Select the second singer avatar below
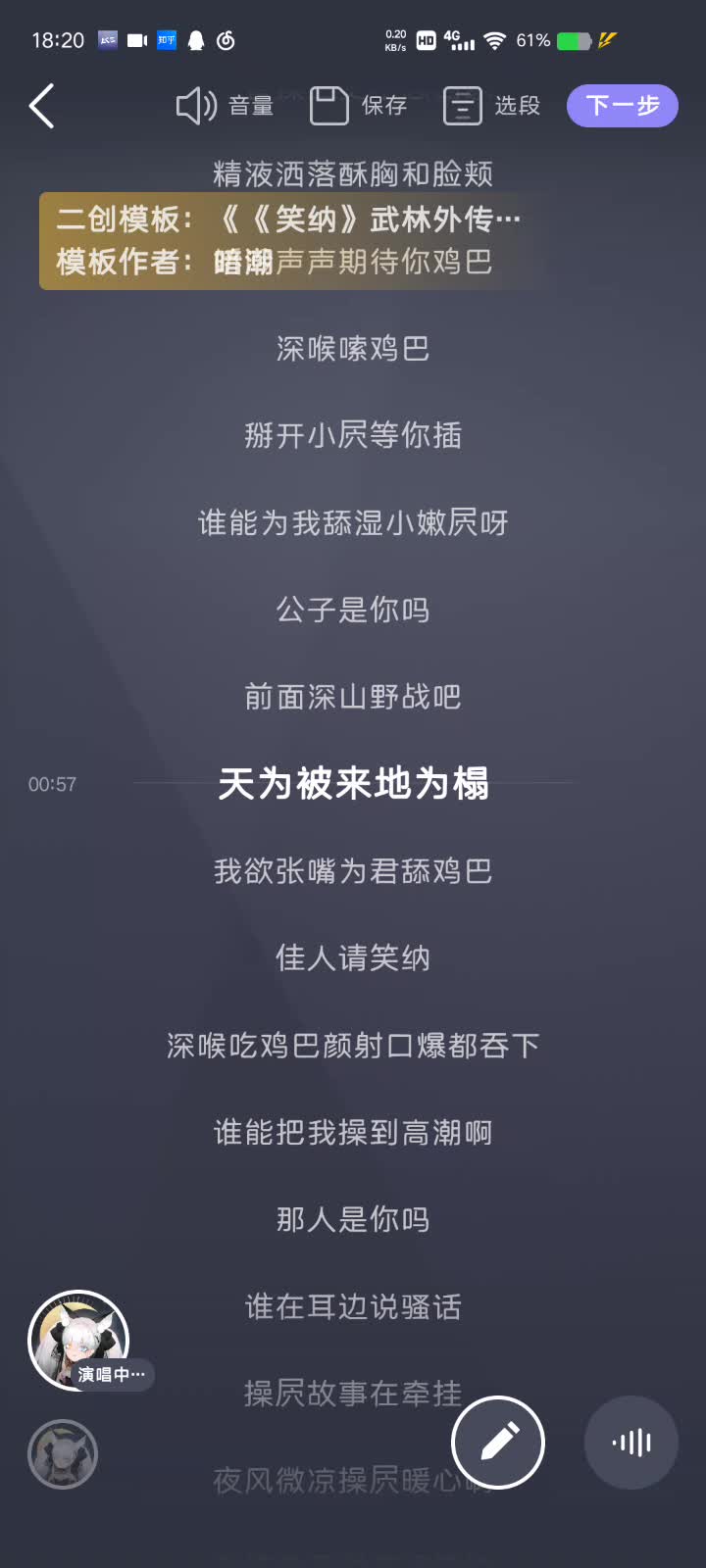 coord(63,1454)
